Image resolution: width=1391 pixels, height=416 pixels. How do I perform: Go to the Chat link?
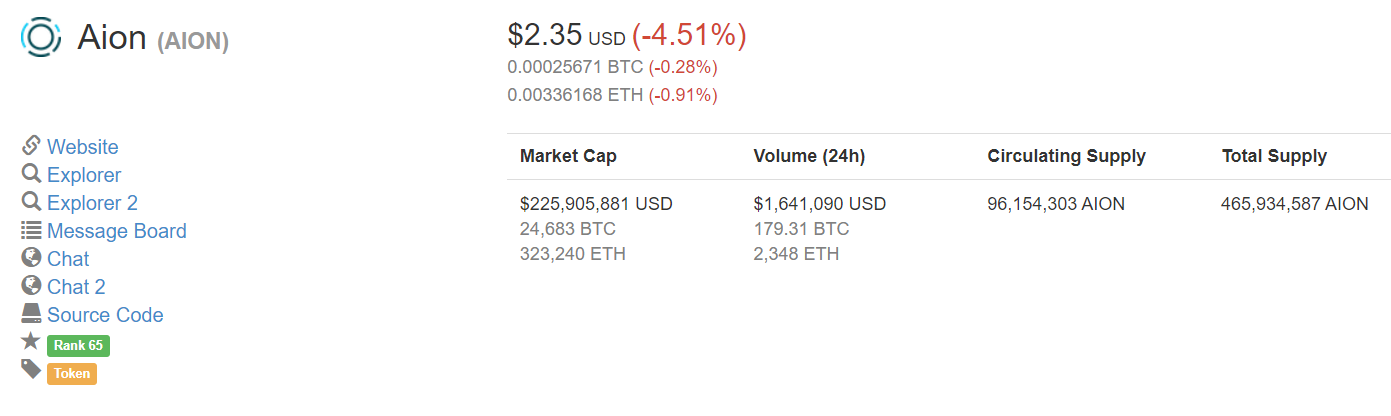tap(68, 259)
